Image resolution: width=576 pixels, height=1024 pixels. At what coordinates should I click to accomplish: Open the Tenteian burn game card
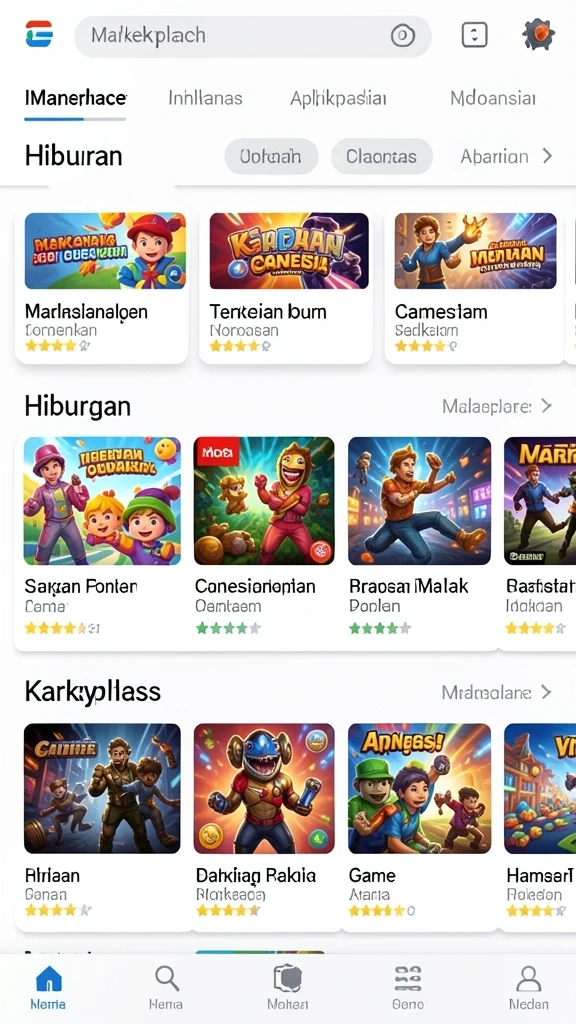(x=286, y=285)
